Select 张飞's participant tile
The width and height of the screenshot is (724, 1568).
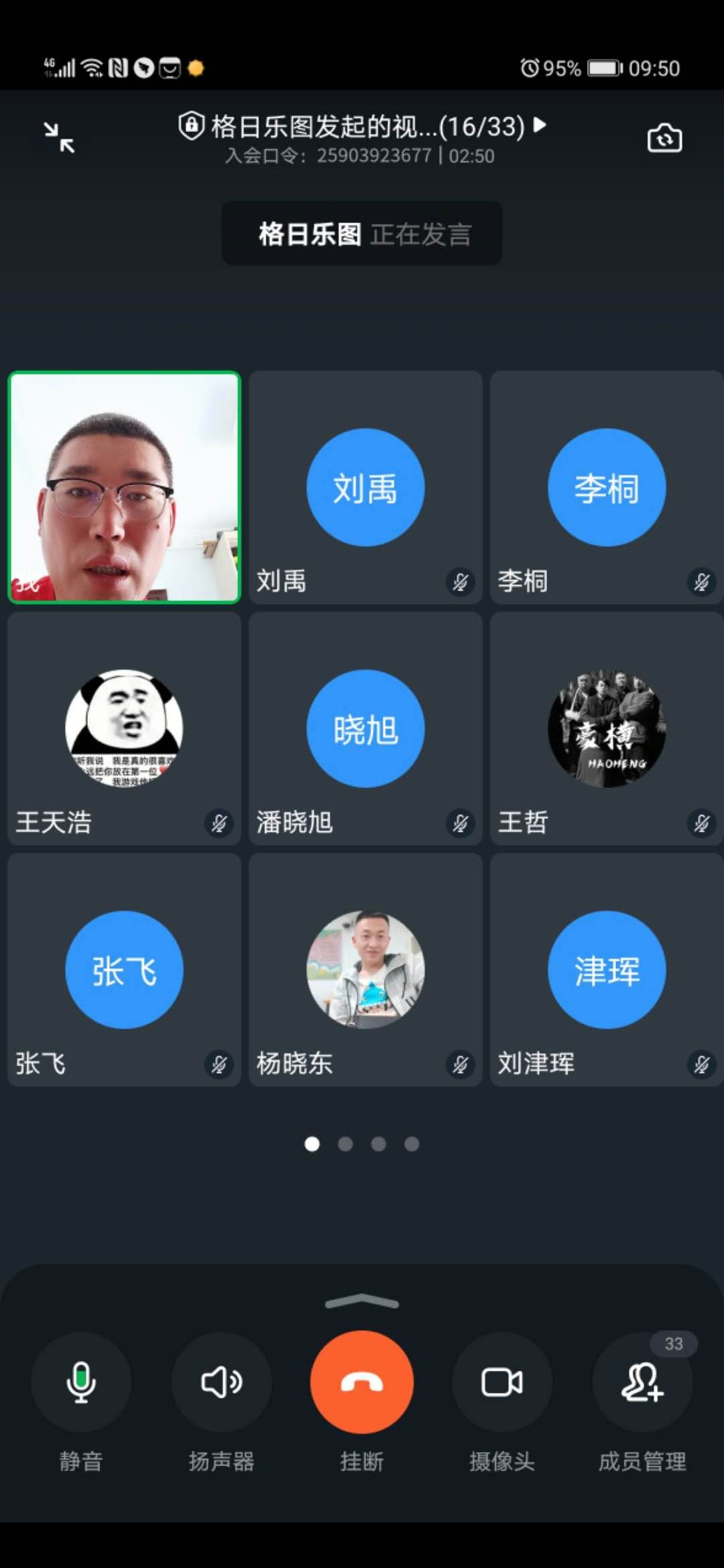point(124,970)
